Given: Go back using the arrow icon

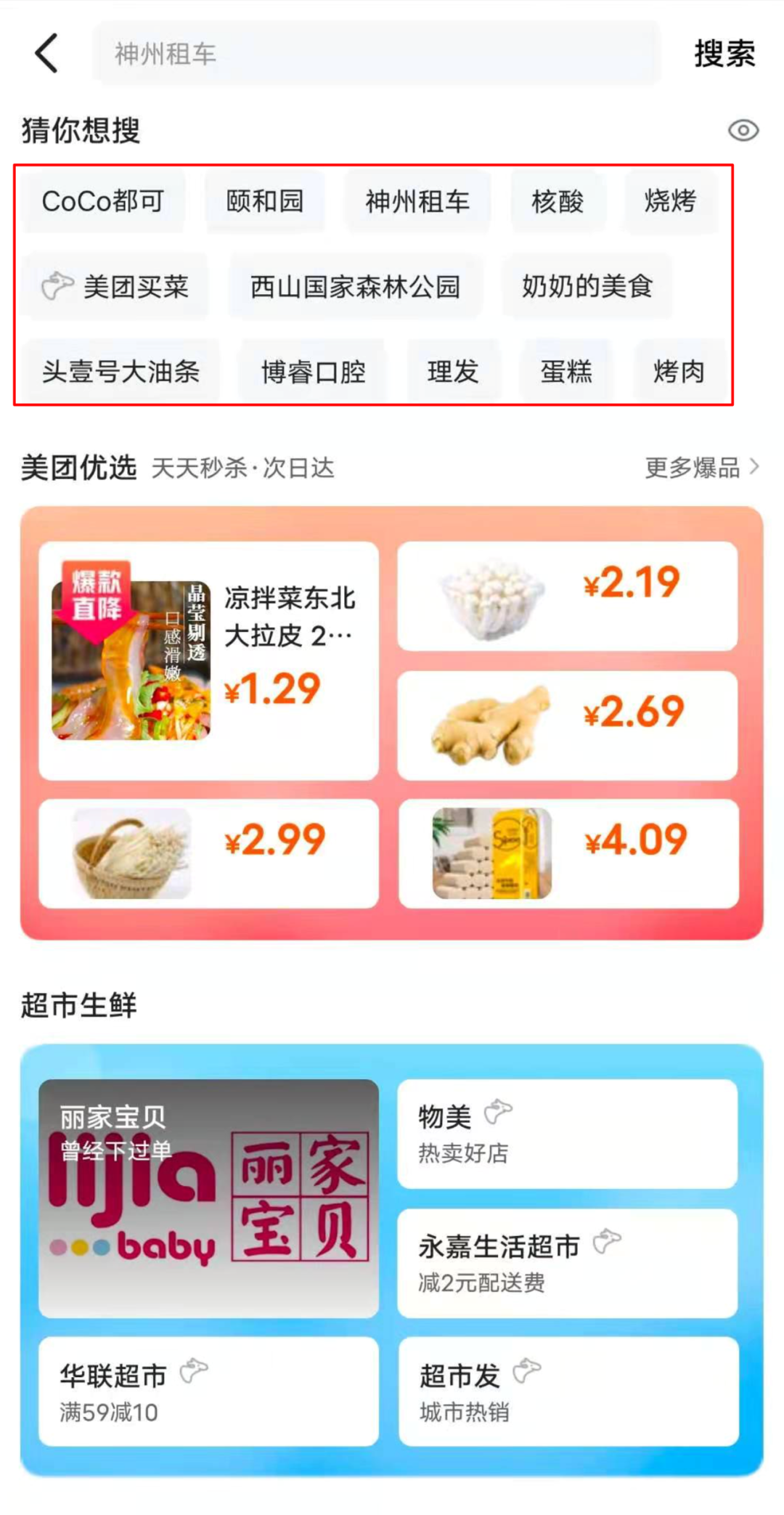Looking at the screenshot, I should pyautogui.click(x=46, y=53).
